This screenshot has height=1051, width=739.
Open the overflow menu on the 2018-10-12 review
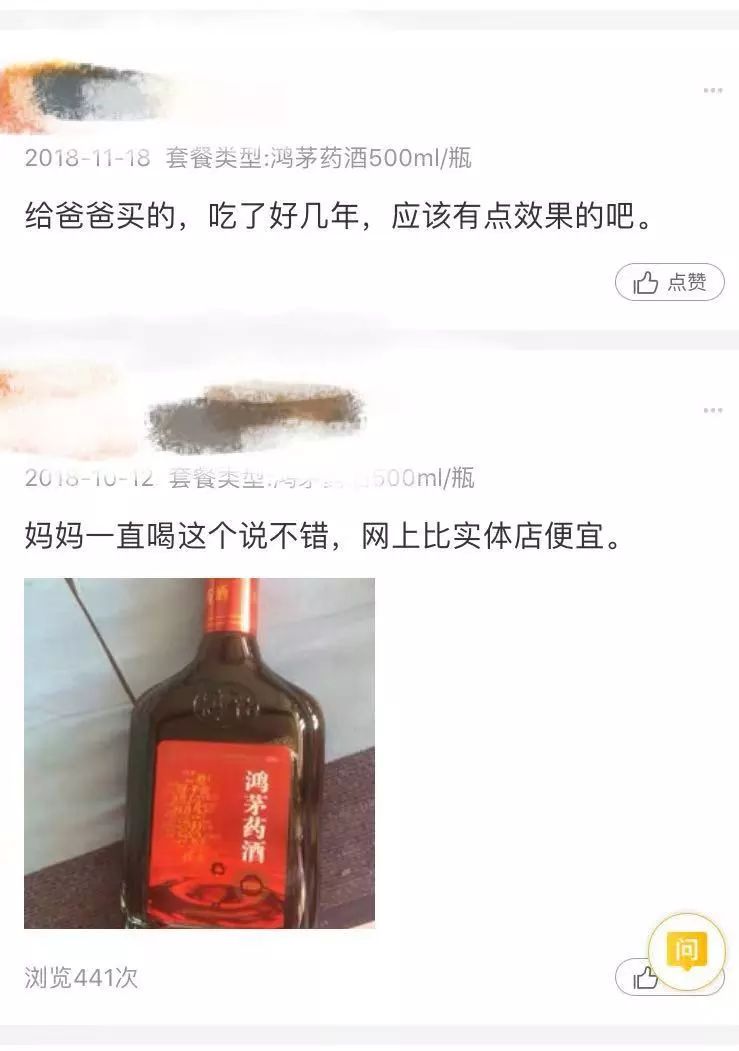click(x=712, y=411)
